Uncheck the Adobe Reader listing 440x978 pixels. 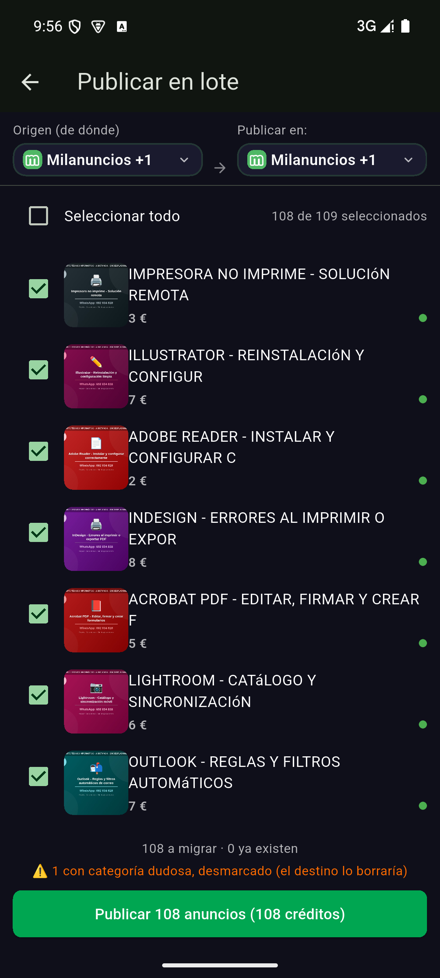pyautogui.click(x=39, y=451)
